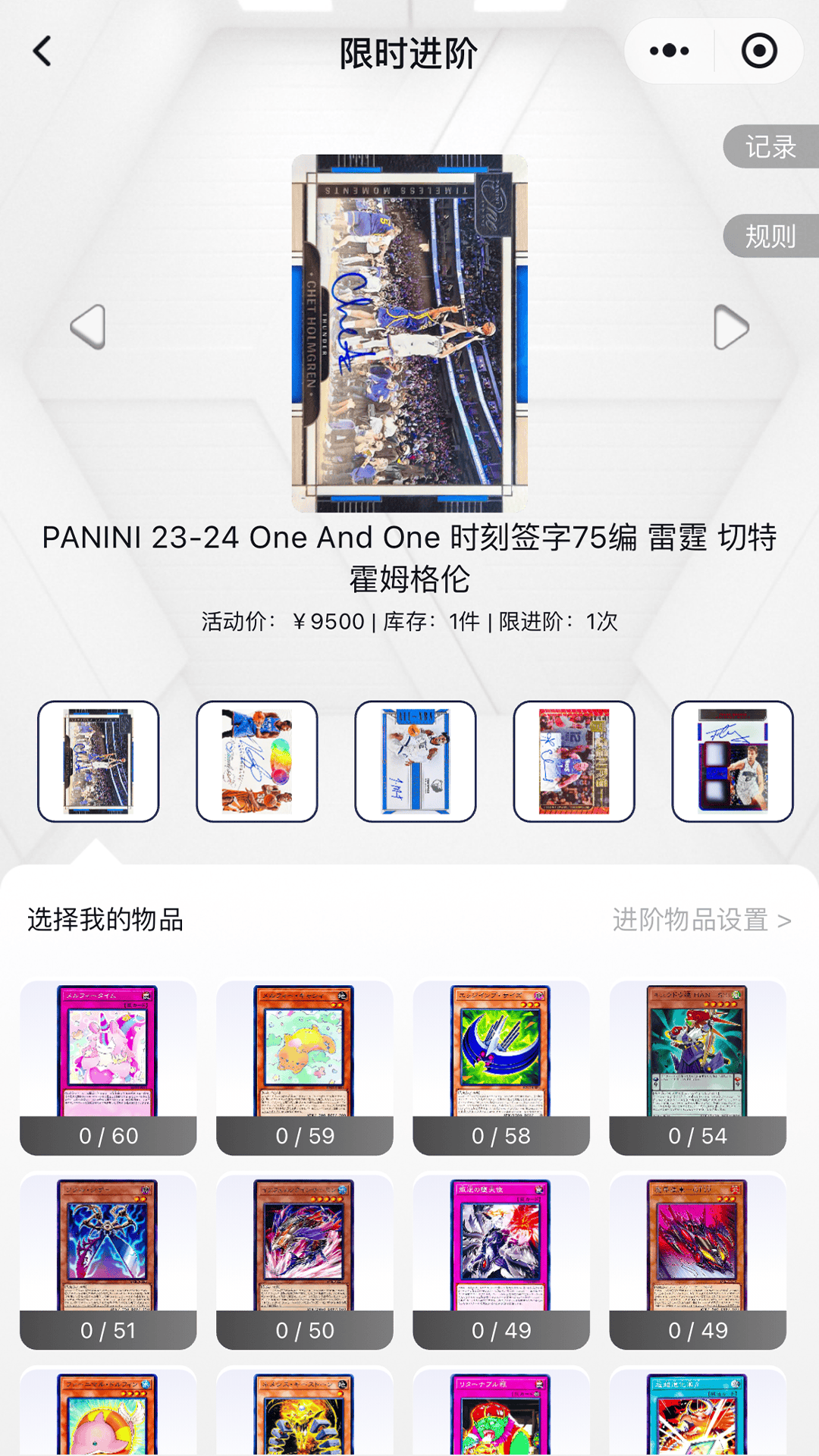
Task: Choose the item labeled 0 / 60
Action: click(x=108, y=1068)
